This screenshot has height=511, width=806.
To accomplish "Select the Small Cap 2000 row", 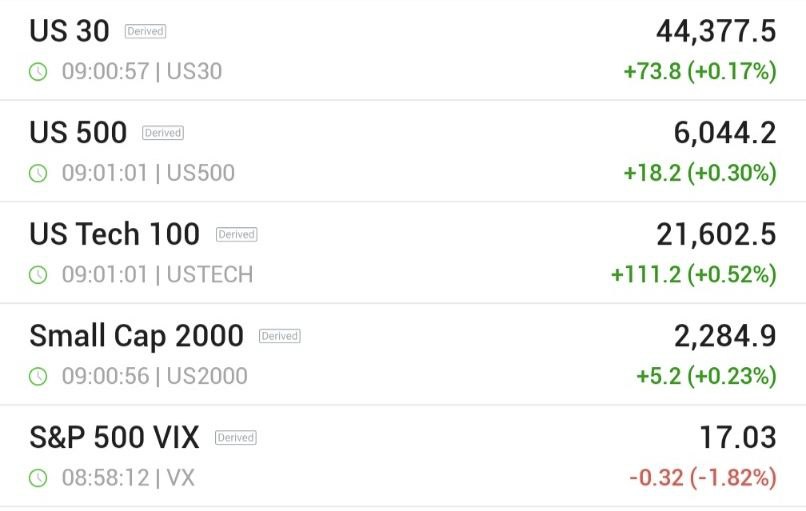I will point(403,355).
